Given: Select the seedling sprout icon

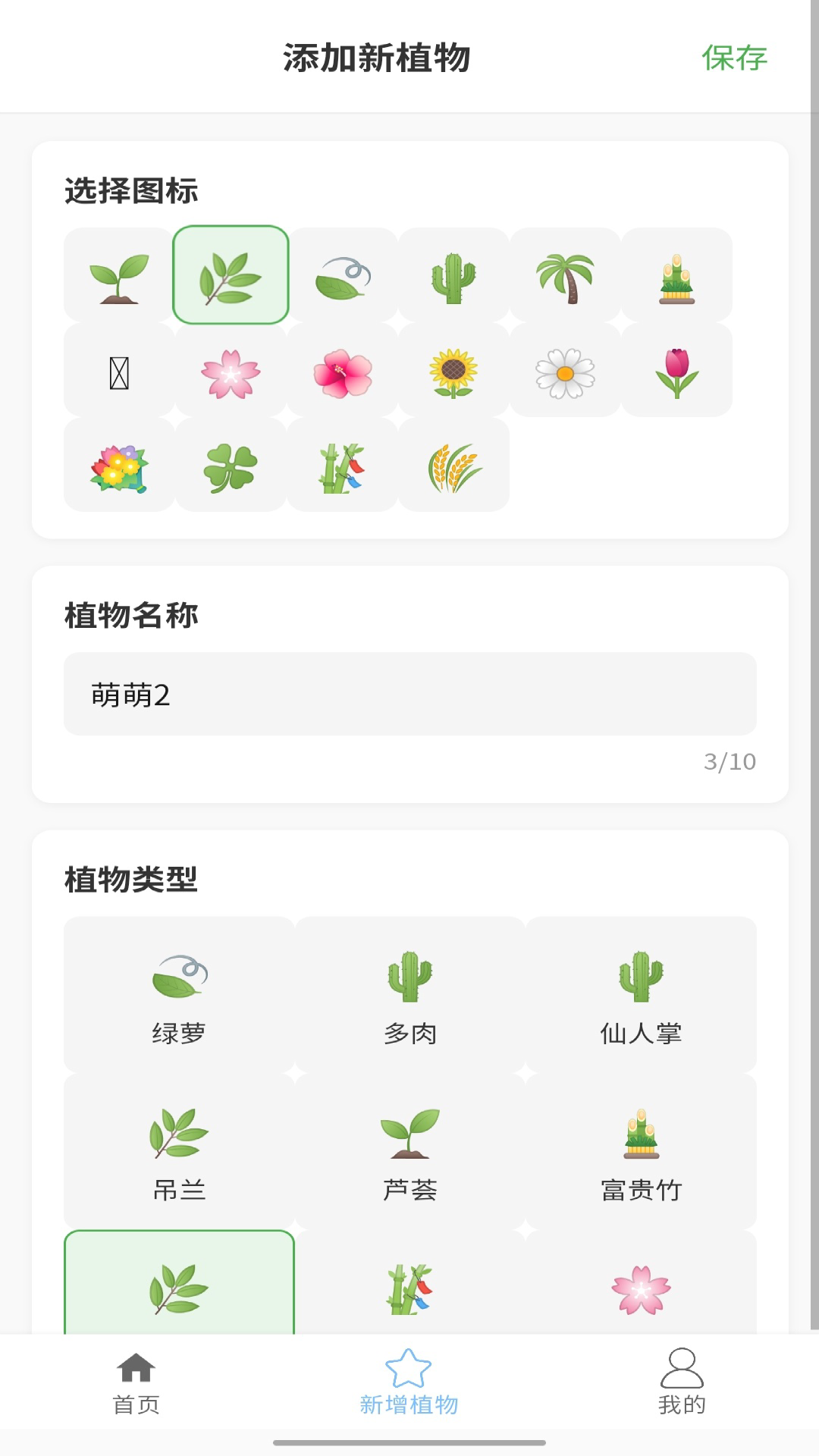Looking at the screenshot, I should pyautogui.click(x=118, y=277).
